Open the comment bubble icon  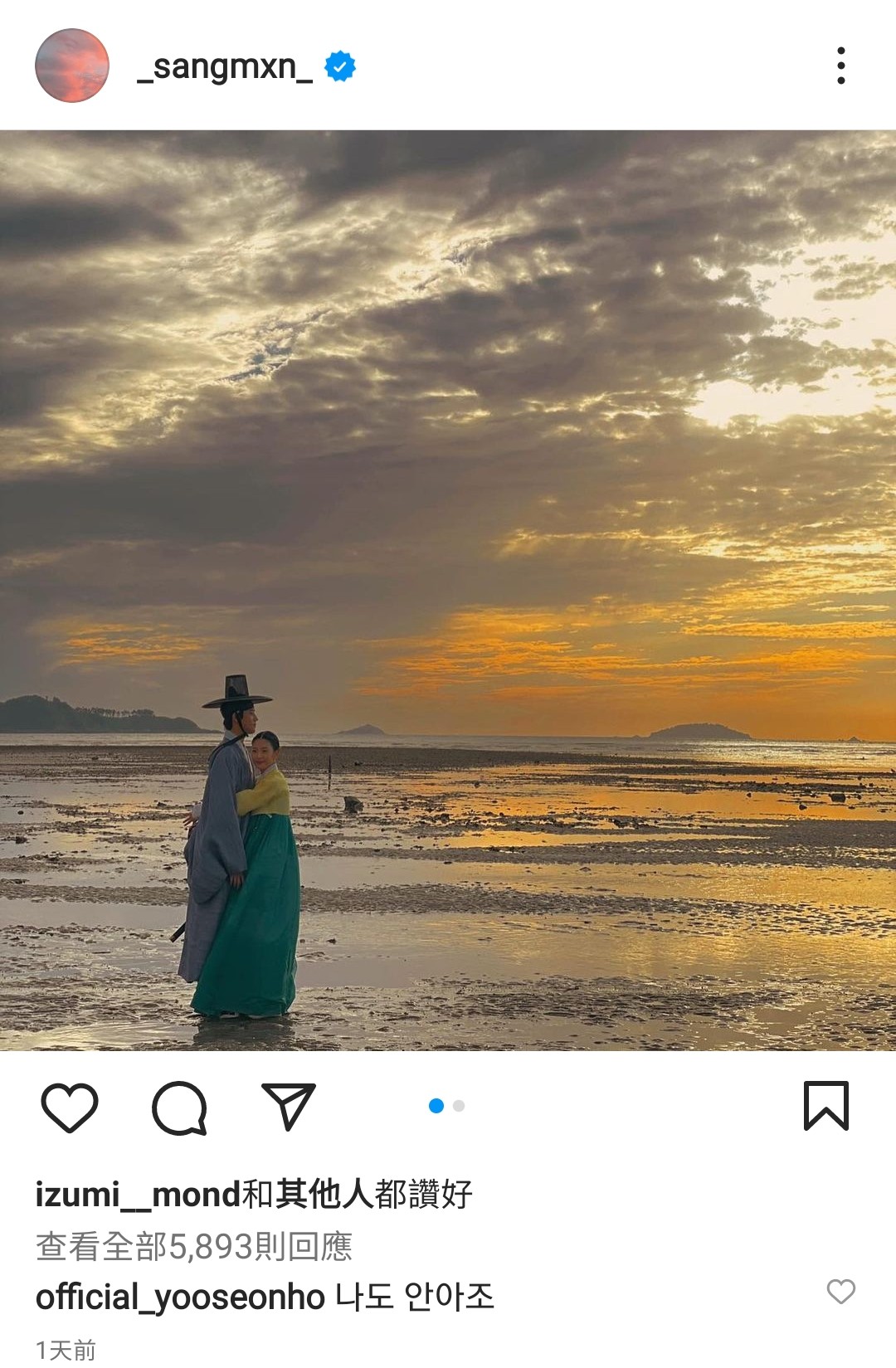(x=179, y=1107)
